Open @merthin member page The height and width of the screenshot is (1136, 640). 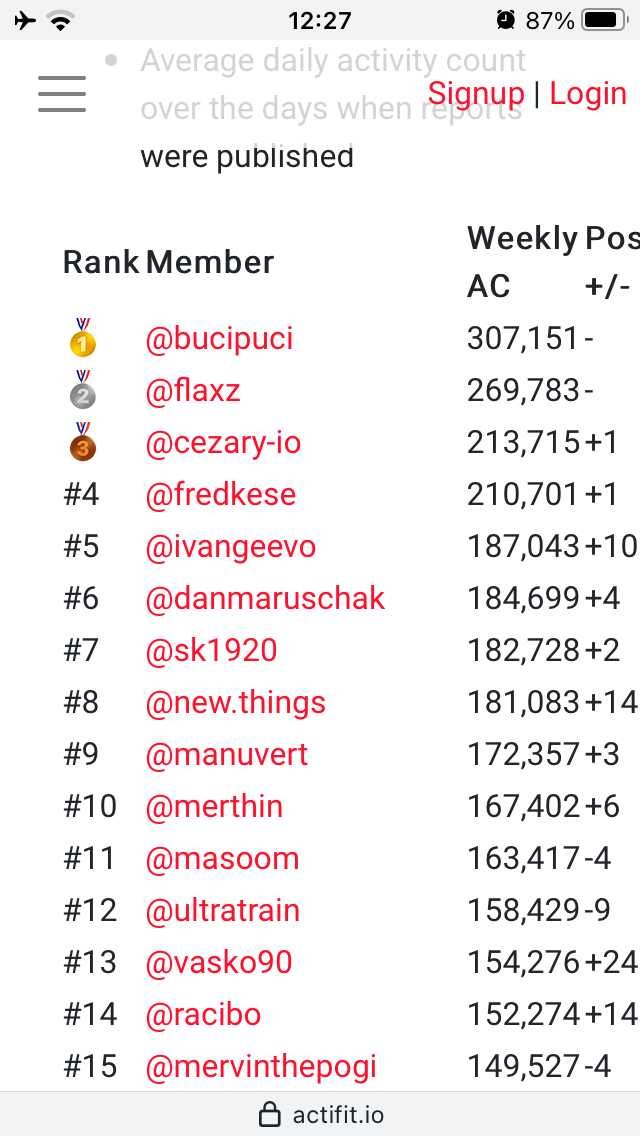(x=214, y=806)
